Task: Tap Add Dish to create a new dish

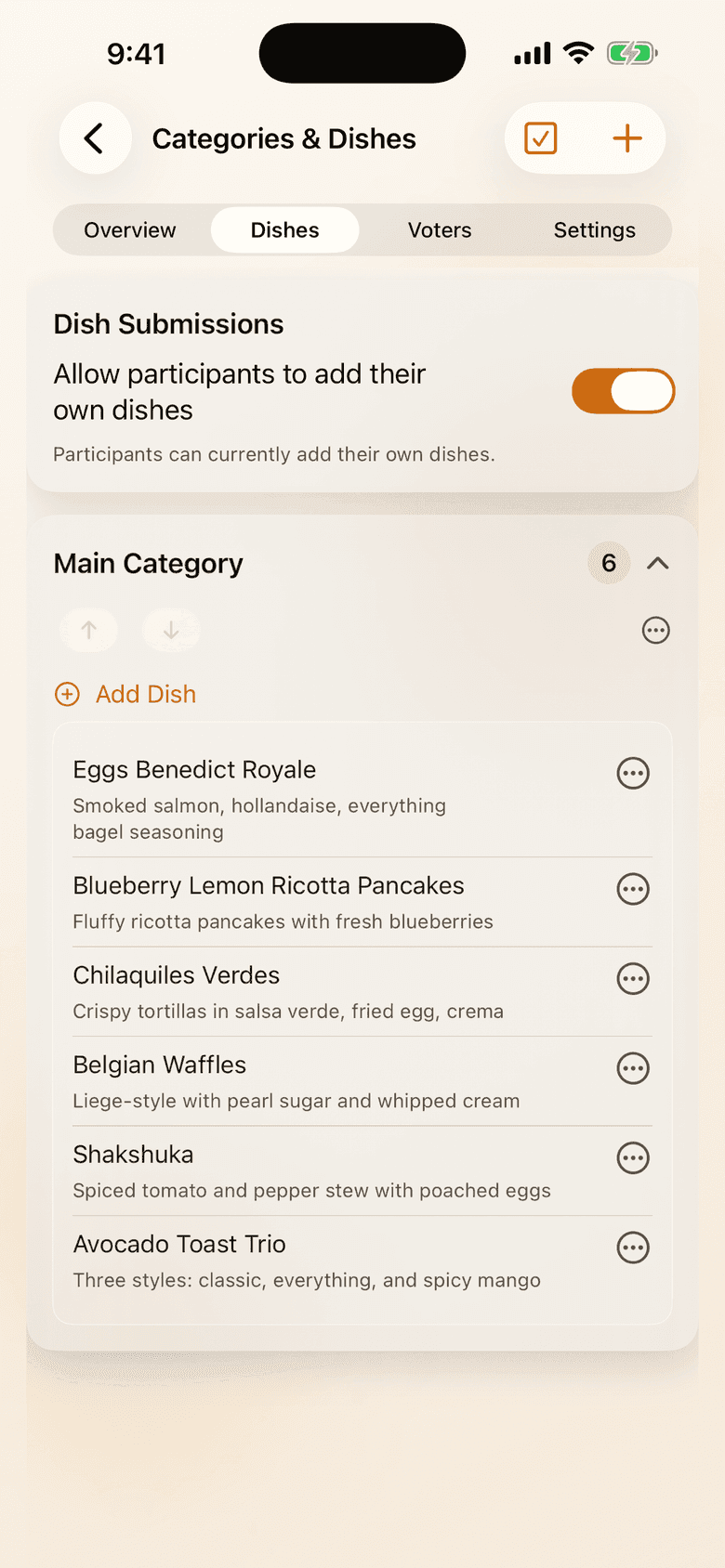Action: click(125, 694)
